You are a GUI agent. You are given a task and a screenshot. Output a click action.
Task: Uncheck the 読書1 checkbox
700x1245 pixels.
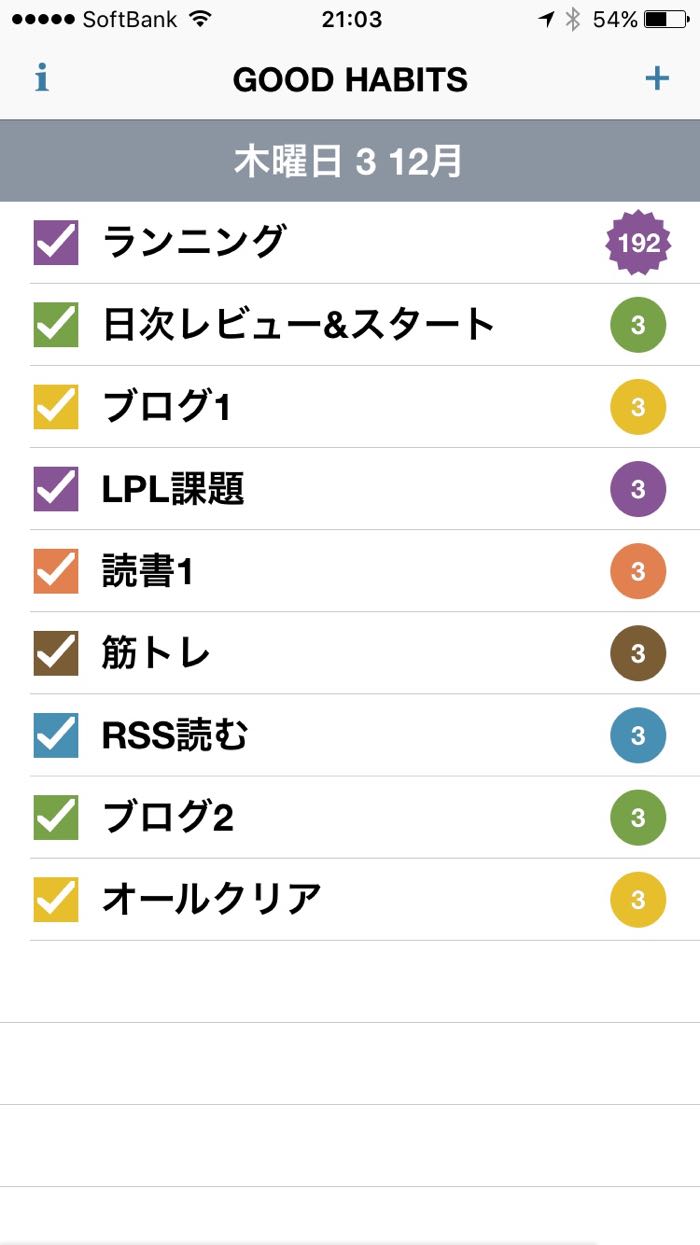(56, 571)
